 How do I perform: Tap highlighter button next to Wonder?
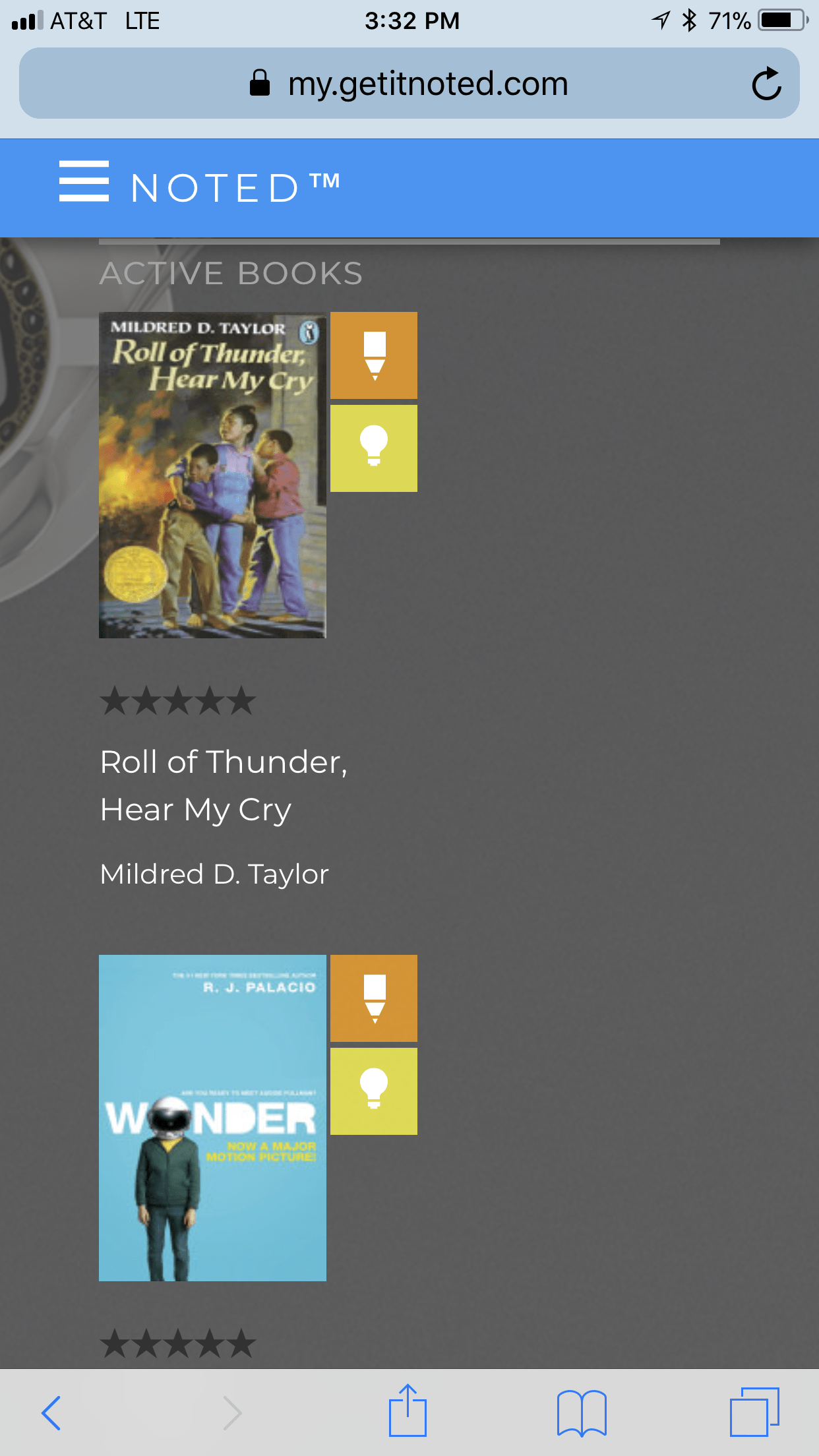[374, 998]
